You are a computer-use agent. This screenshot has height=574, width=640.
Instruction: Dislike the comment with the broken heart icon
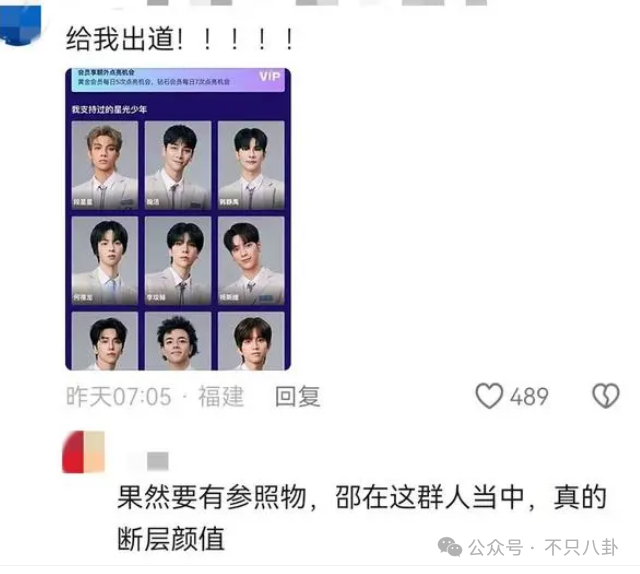coord(605,397)
